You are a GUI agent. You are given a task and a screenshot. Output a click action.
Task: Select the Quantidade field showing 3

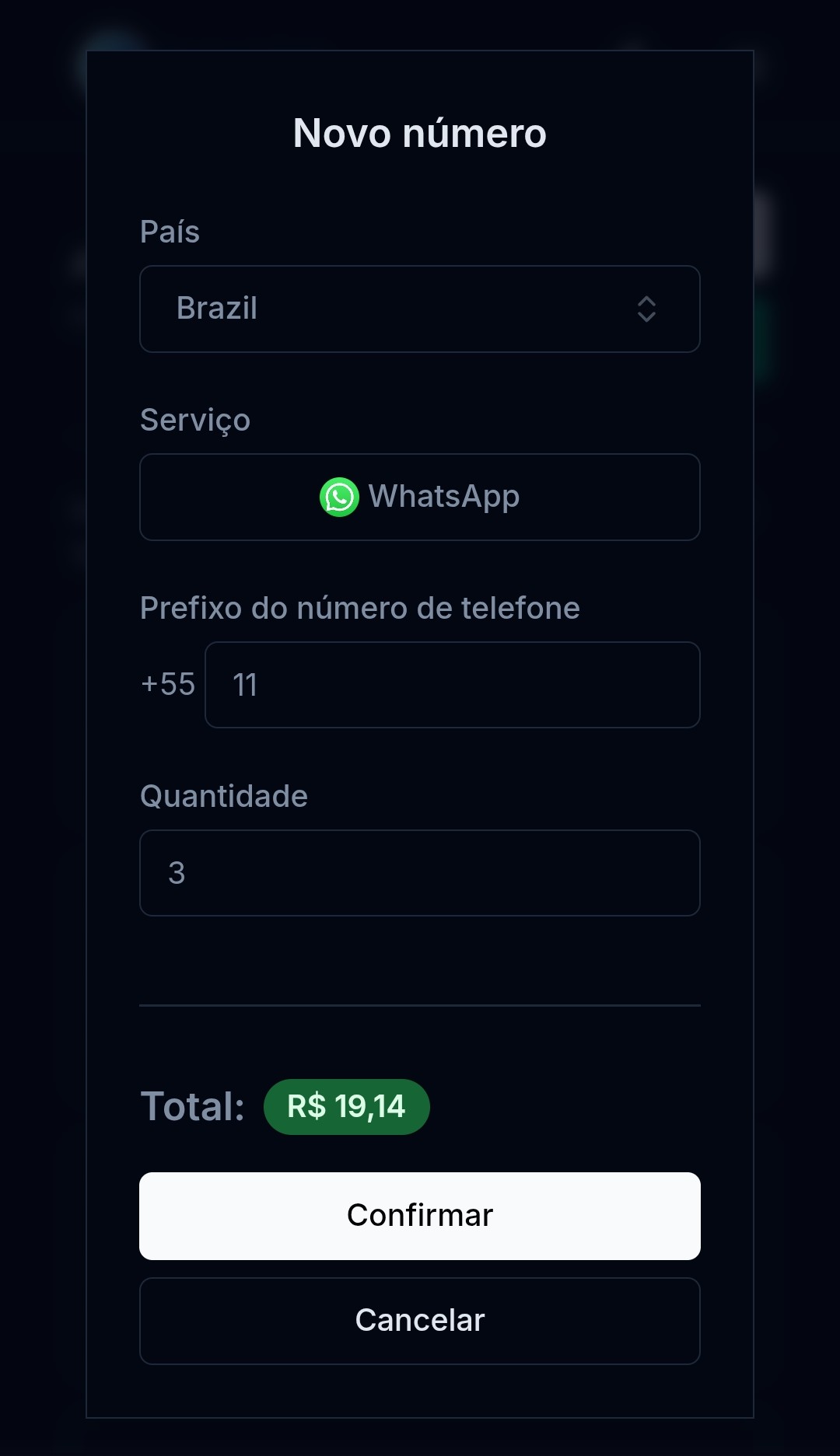pyautogui.click(x=420, y=873)
